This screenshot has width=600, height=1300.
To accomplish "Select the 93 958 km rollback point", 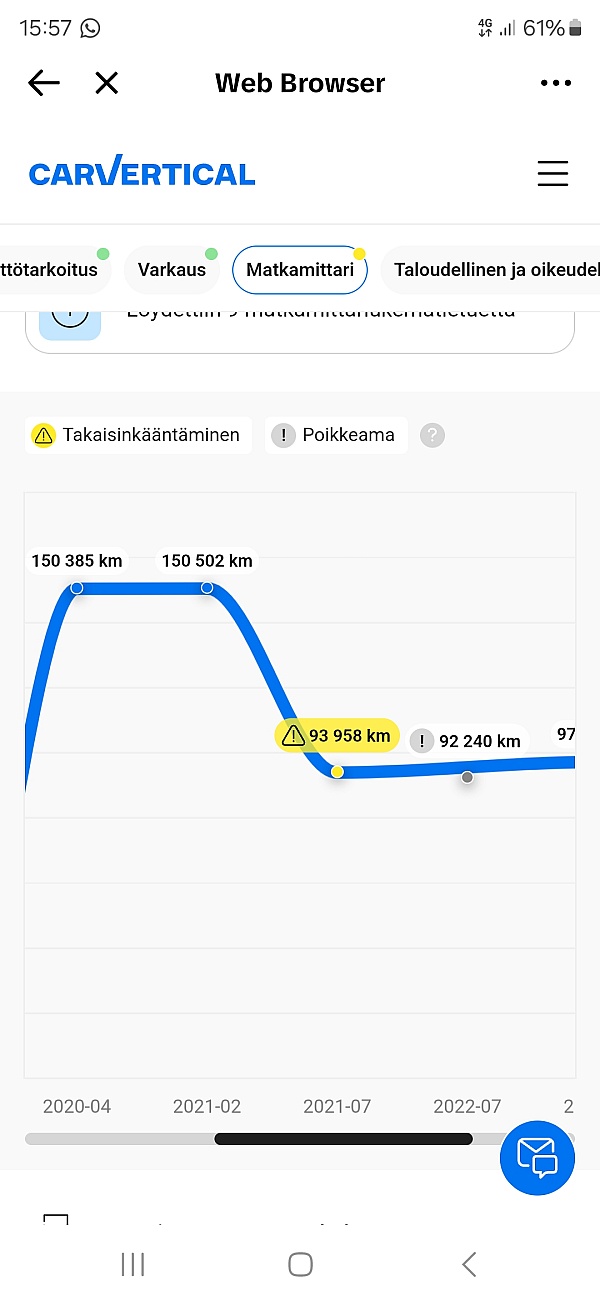I will 337,771.
